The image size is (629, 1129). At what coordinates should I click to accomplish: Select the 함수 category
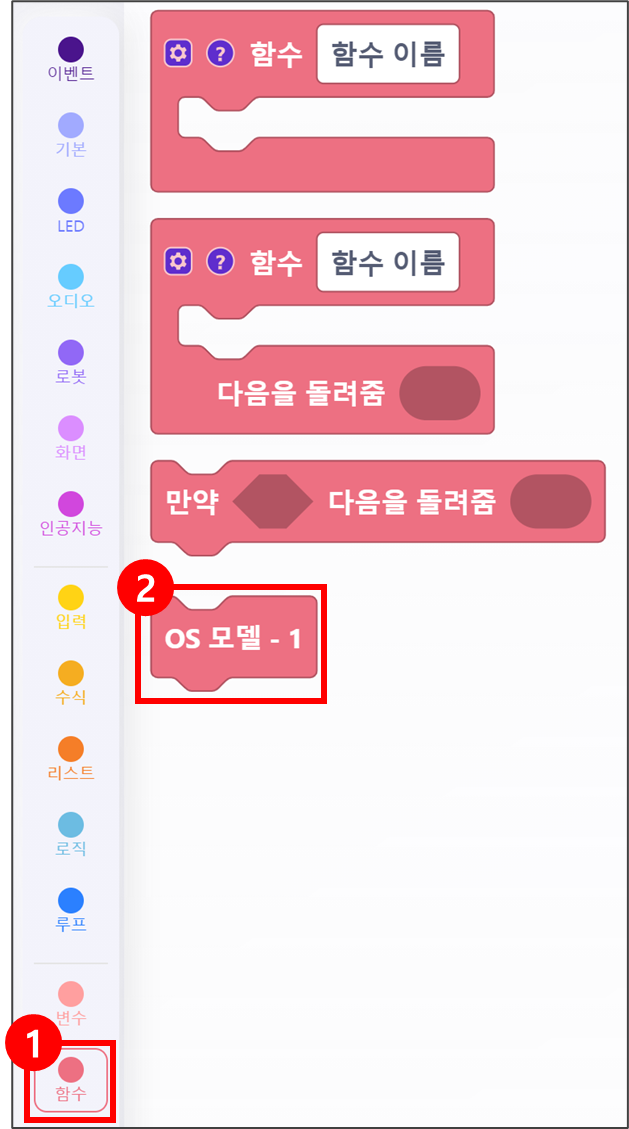[x=71, y=1079]
